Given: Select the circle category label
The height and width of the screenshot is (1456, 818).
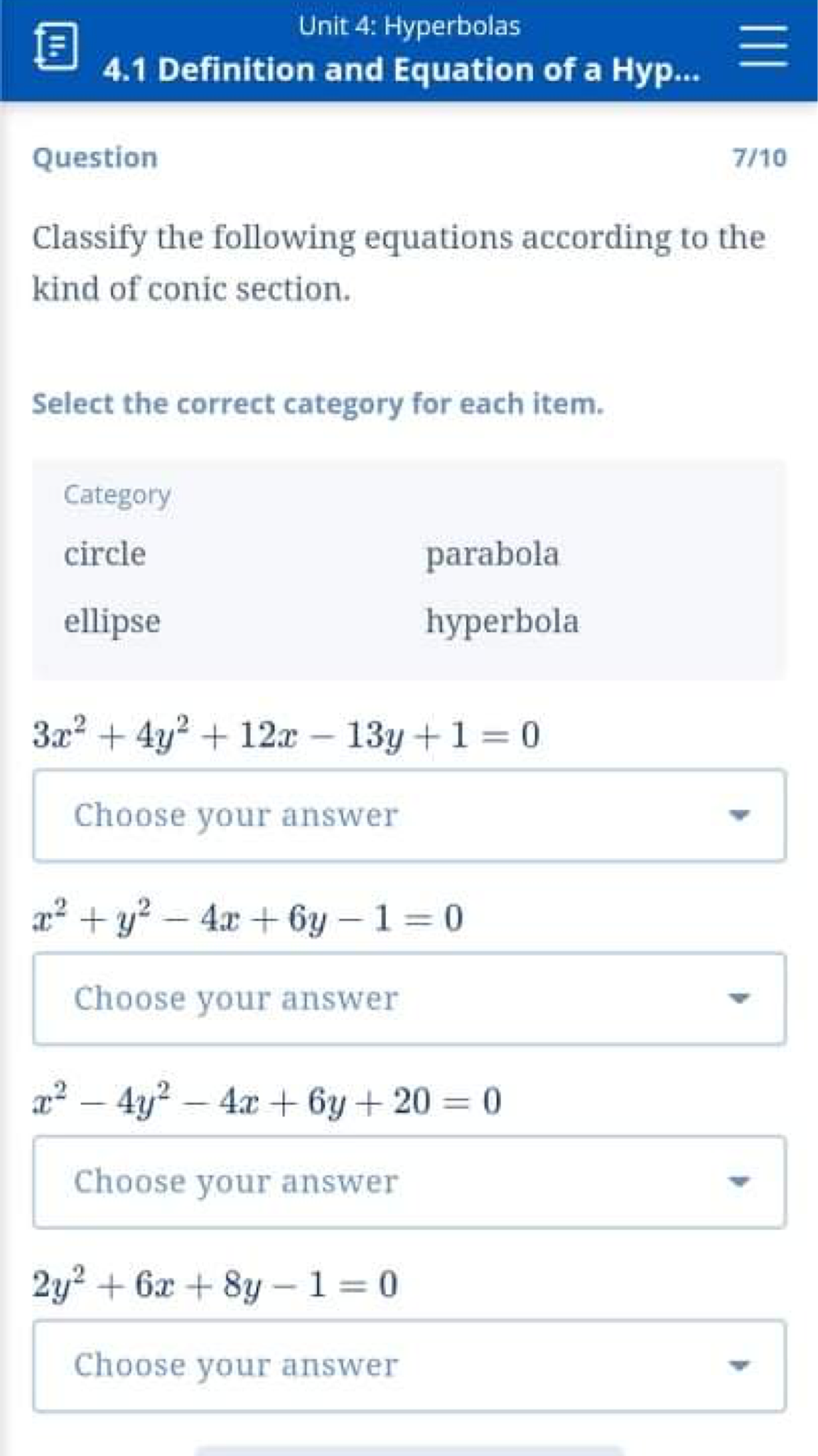Looking at the screenshot, I should [104, 554].
